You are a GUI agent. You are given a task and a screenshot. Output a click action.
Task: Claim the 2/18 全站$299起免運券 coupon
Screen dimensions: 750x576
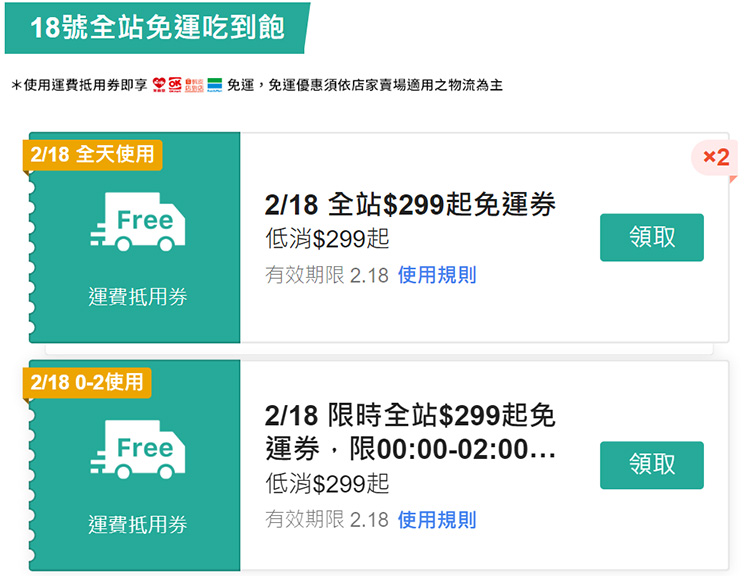(x=651, y=237)
